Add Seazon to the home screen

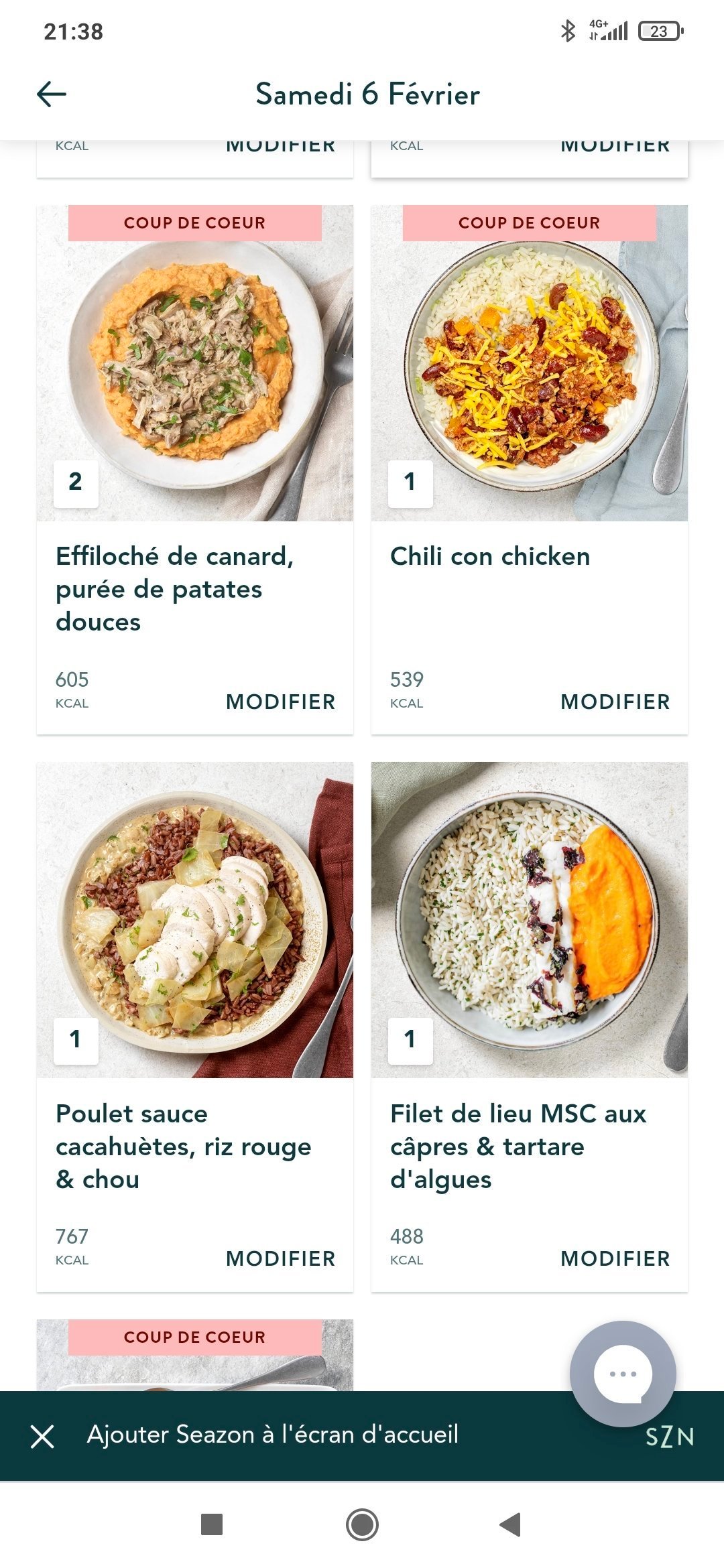click(x=272, y=1435)
